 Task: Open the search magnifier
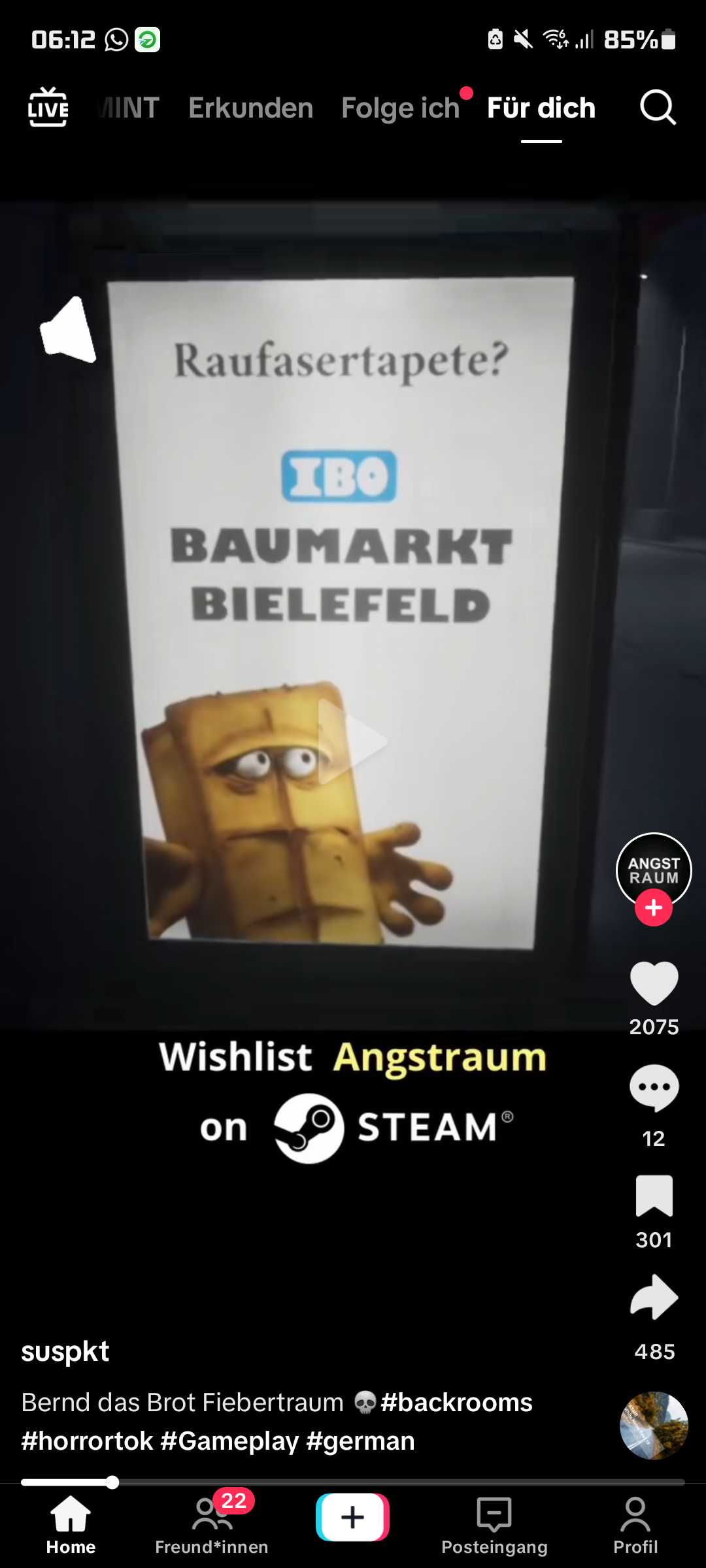[x=657, y=107]
